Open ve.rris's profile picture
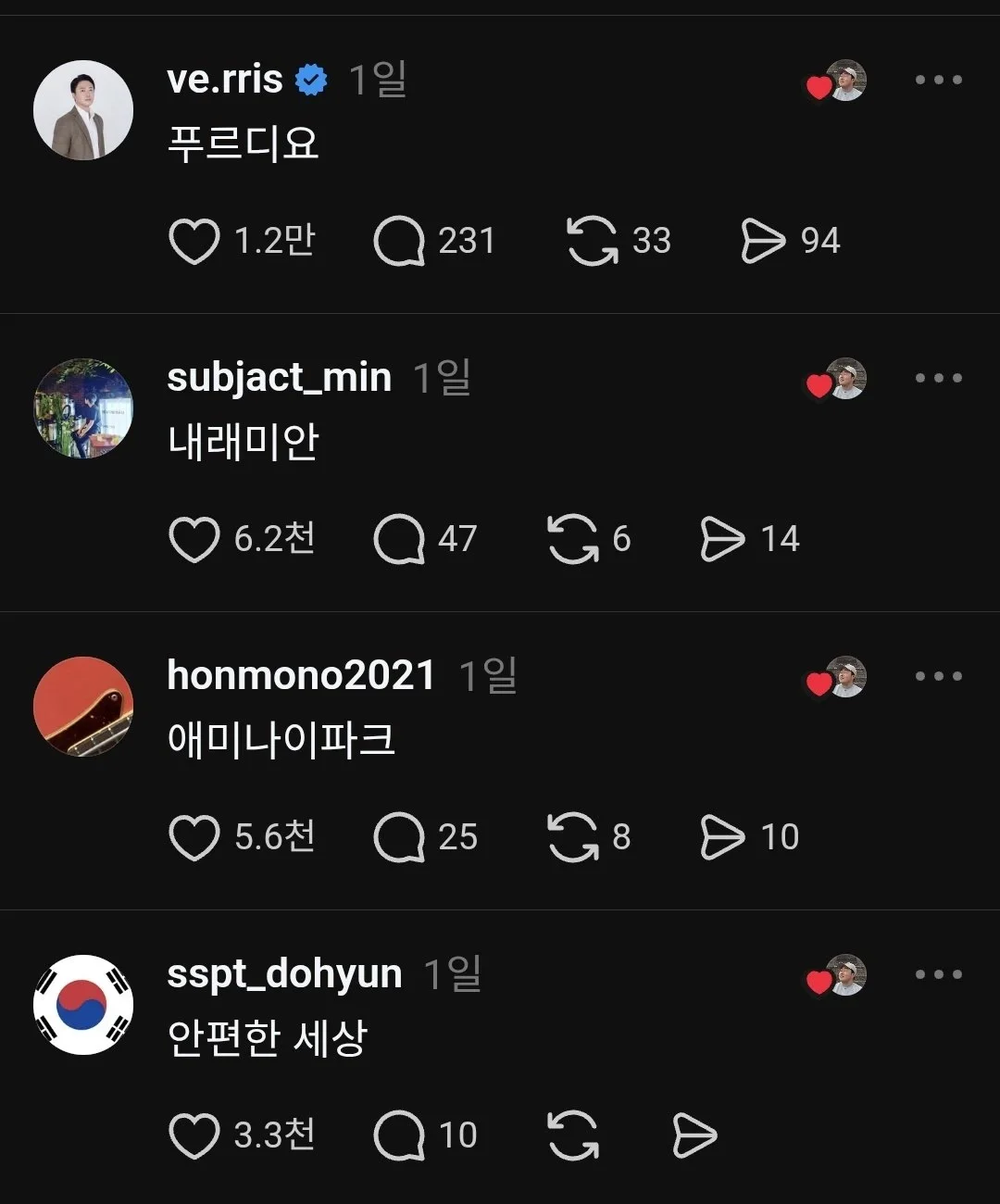 83,110
